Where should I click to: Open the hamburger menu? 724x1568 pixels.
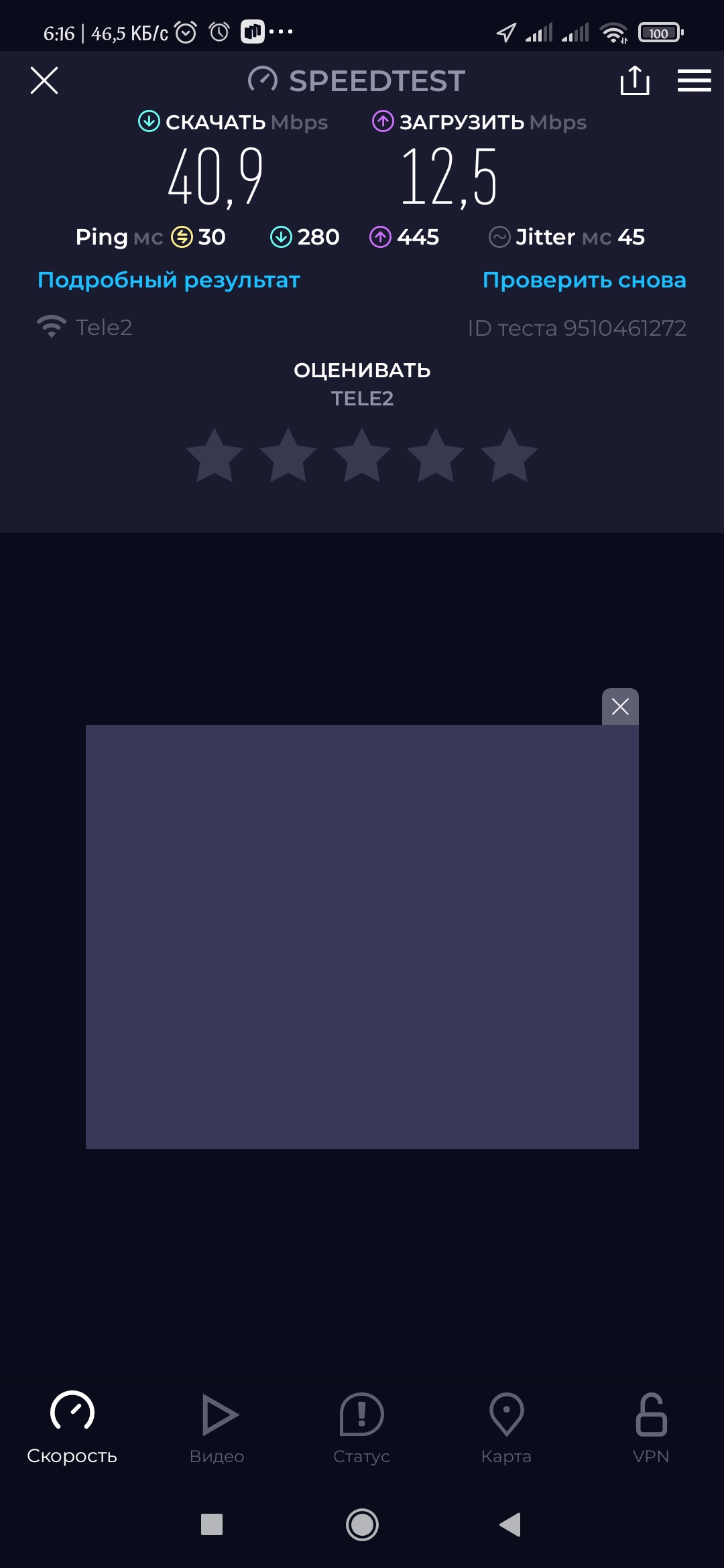(x=694, y=80)
